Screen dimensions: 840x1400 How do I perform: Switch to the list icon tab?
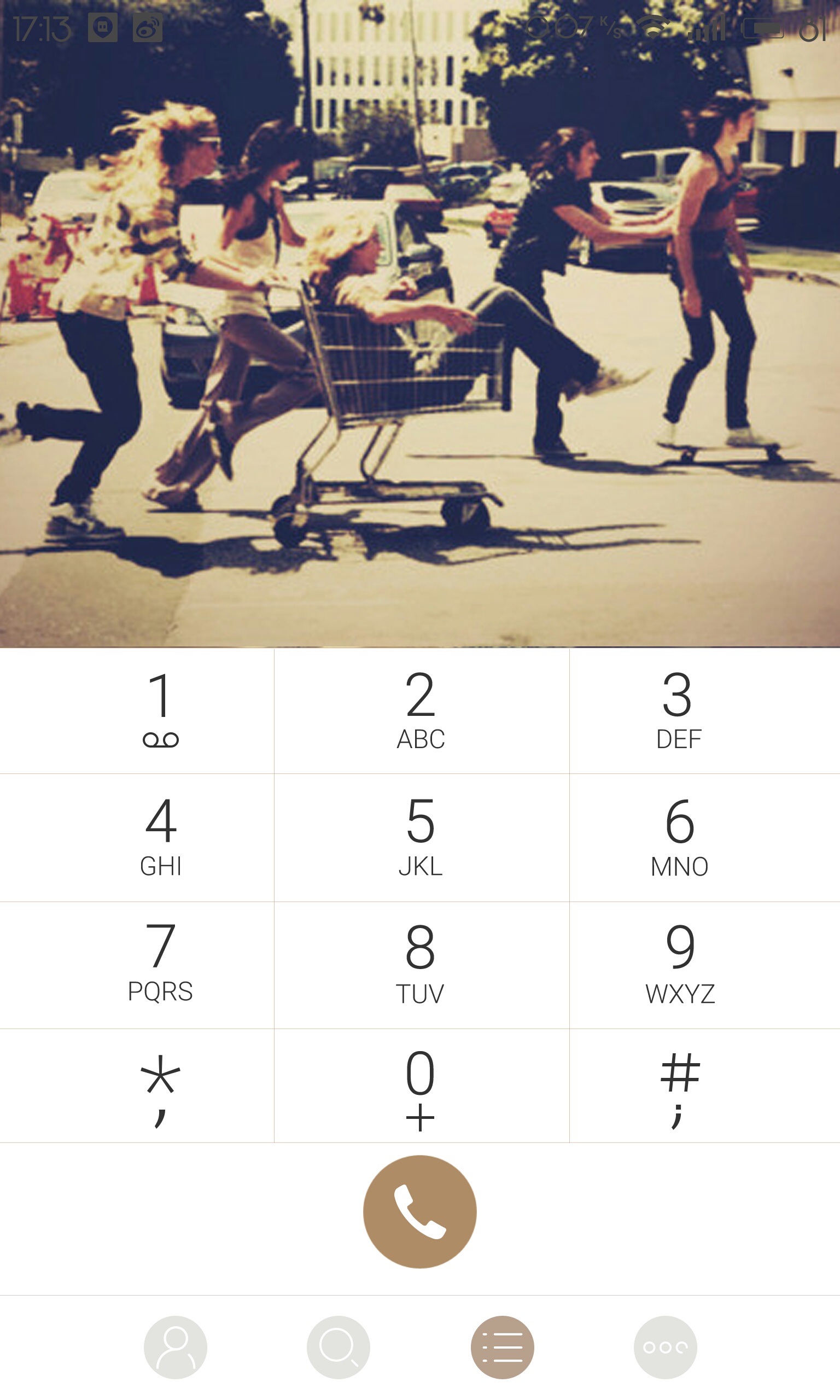[503, 1347]
